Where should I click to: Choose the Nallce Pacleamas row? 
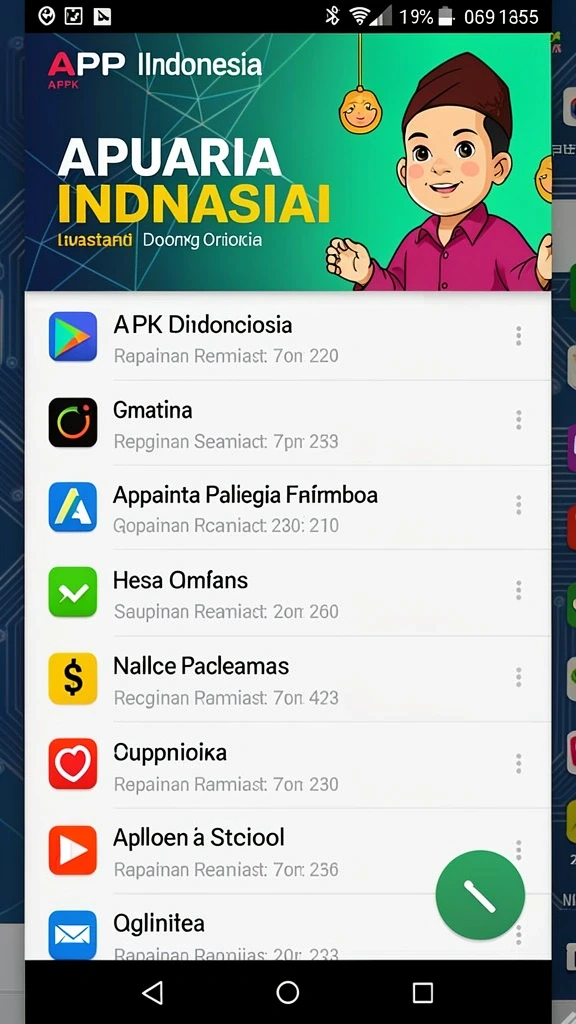pos(288,679)
